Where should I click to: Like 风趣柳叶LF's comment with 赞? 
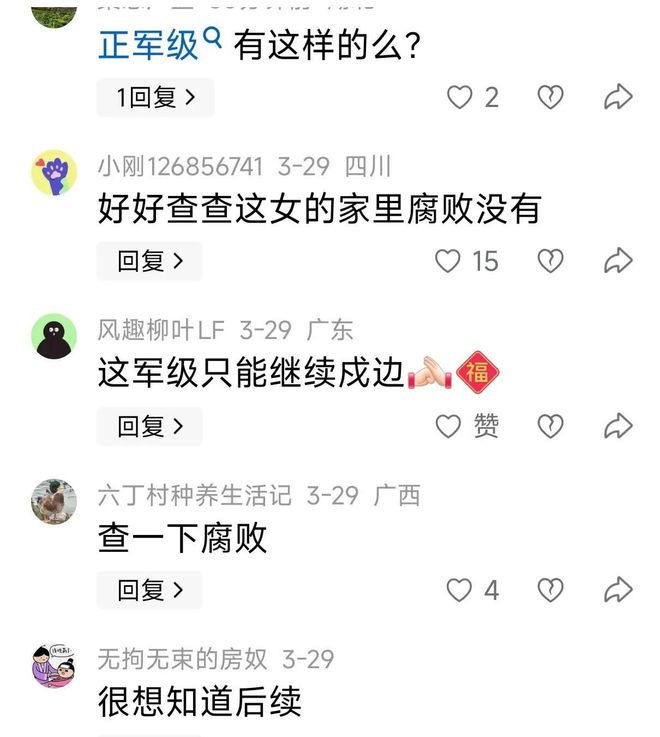pyautogui.click(x=448, y=426)
